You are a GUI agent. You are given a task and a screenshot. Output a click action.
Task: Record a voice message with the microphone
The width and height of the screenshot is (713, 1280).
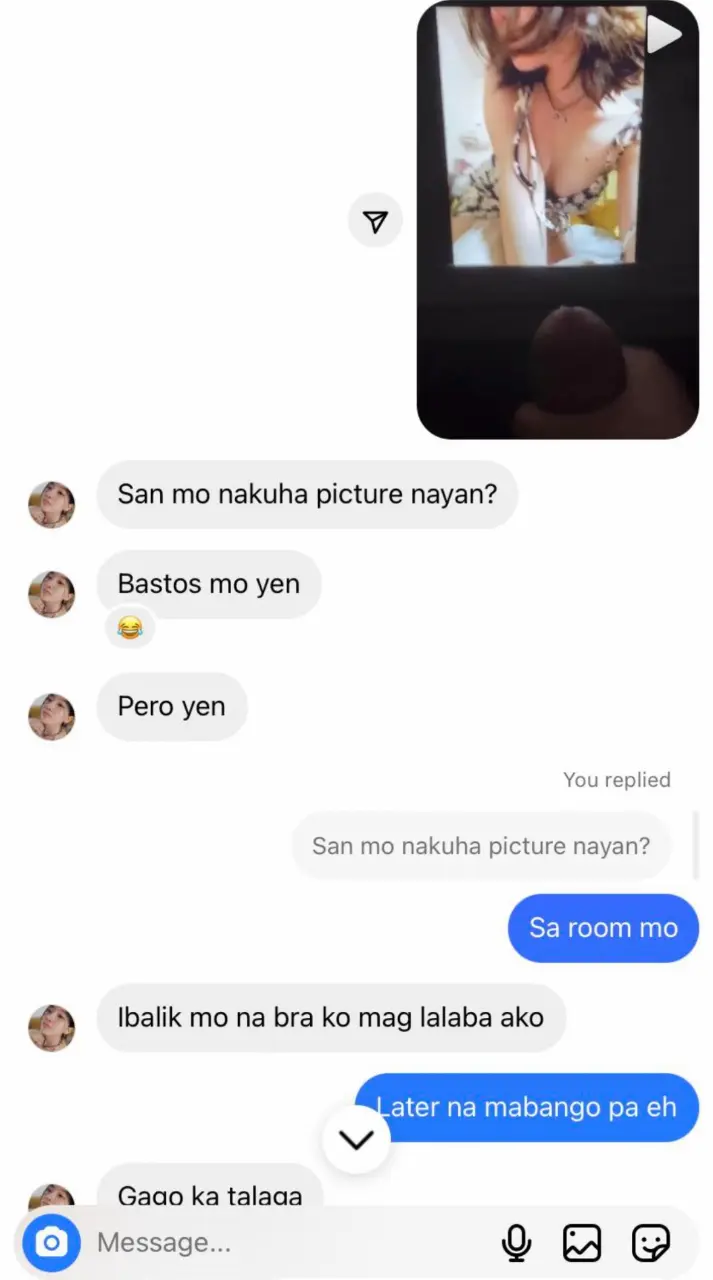coord(516,1243)
